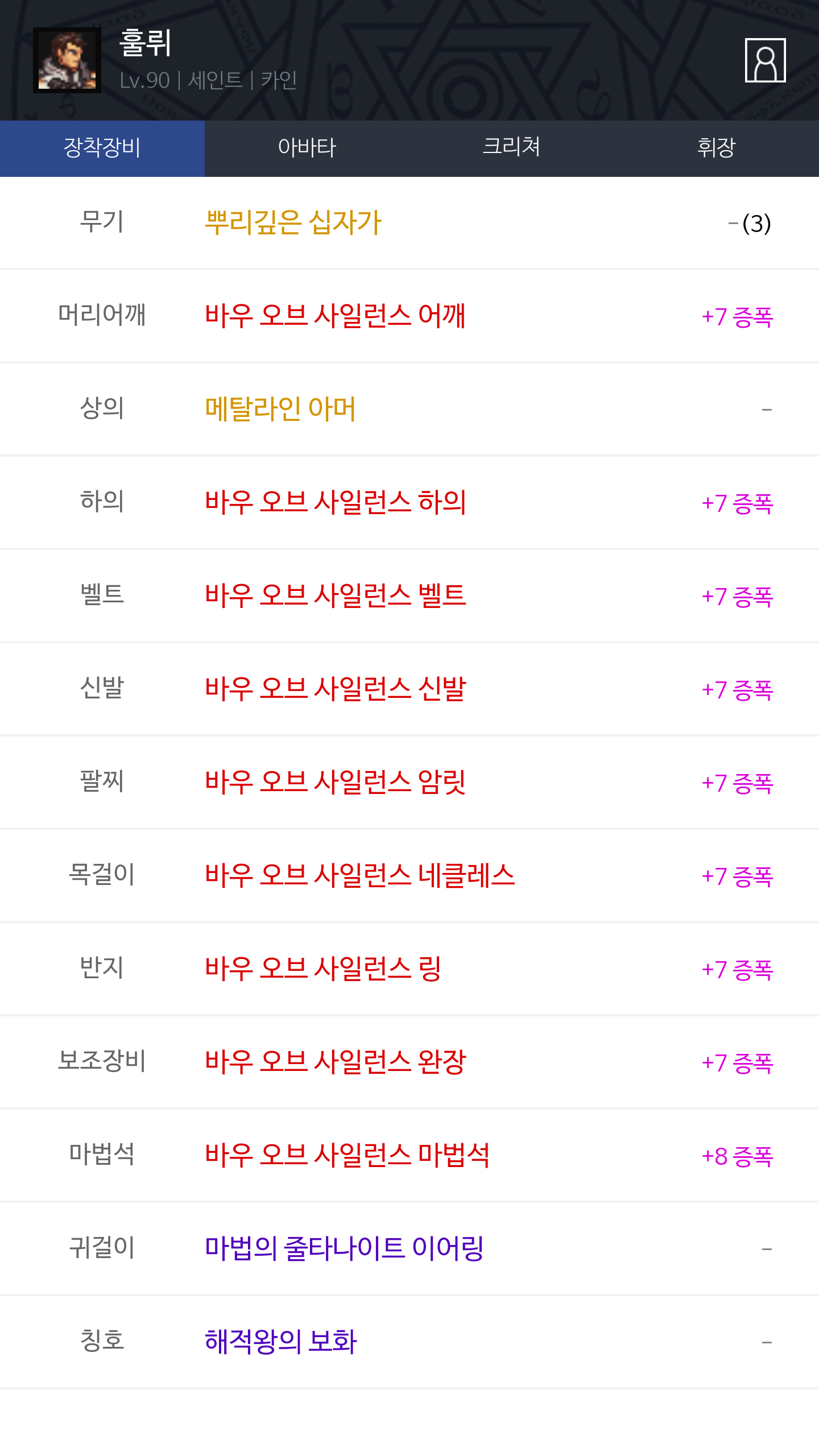Open 바우 오브 사일런스 네클레스 item

[x=409, y=875]
